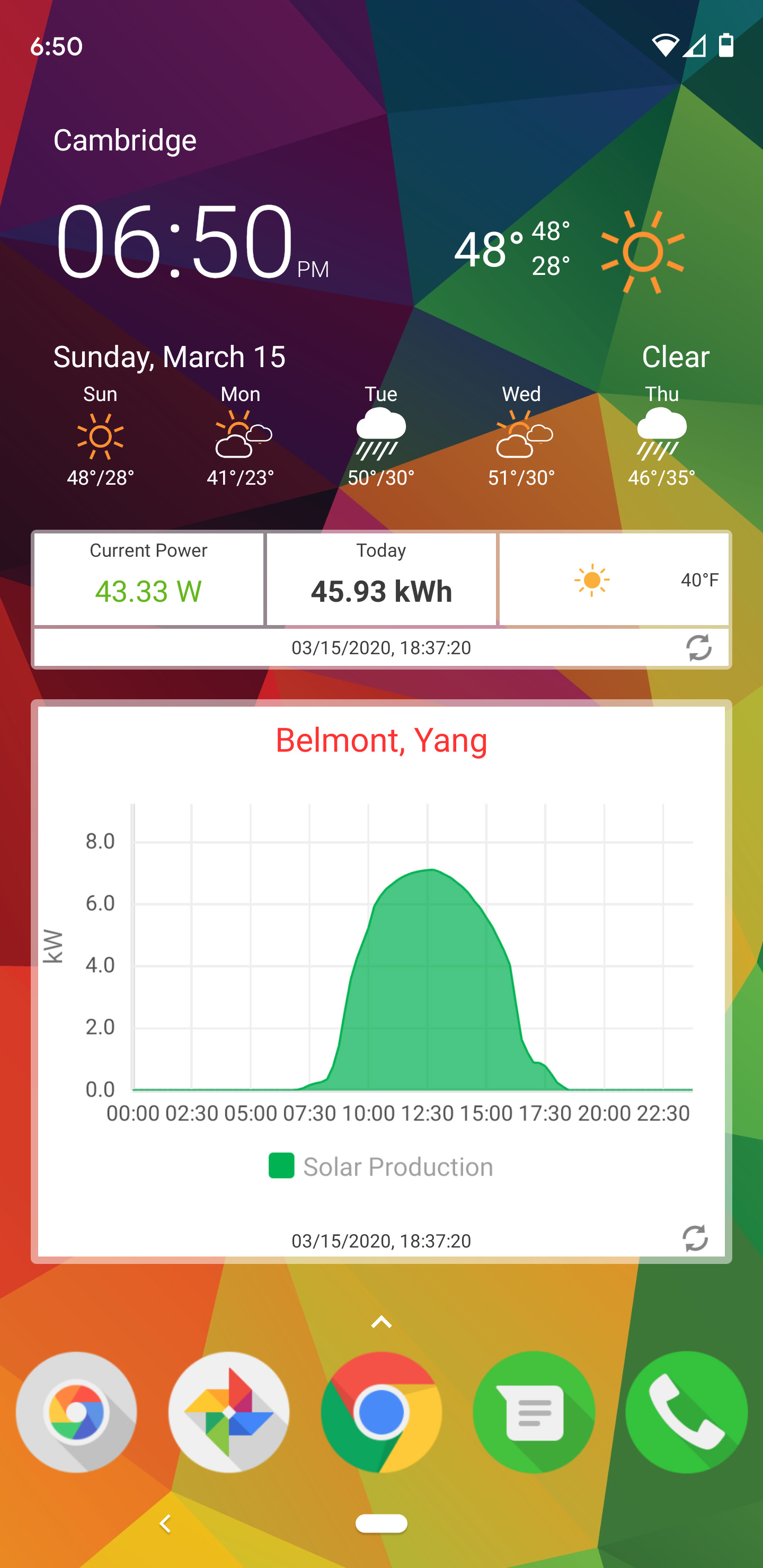The image size is (763, 1568).
Task: Open the Chrome browser app
Action: click(381, 1412)
